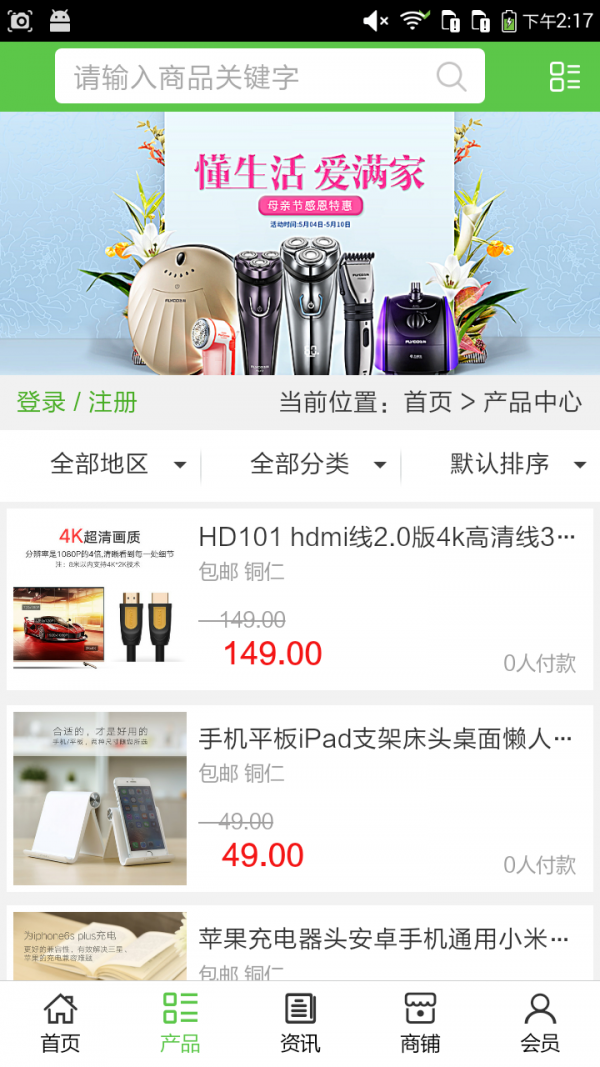Go to 首页 via breadcrumb
This screenshot has height=1067, width=600.
[428, 403]
